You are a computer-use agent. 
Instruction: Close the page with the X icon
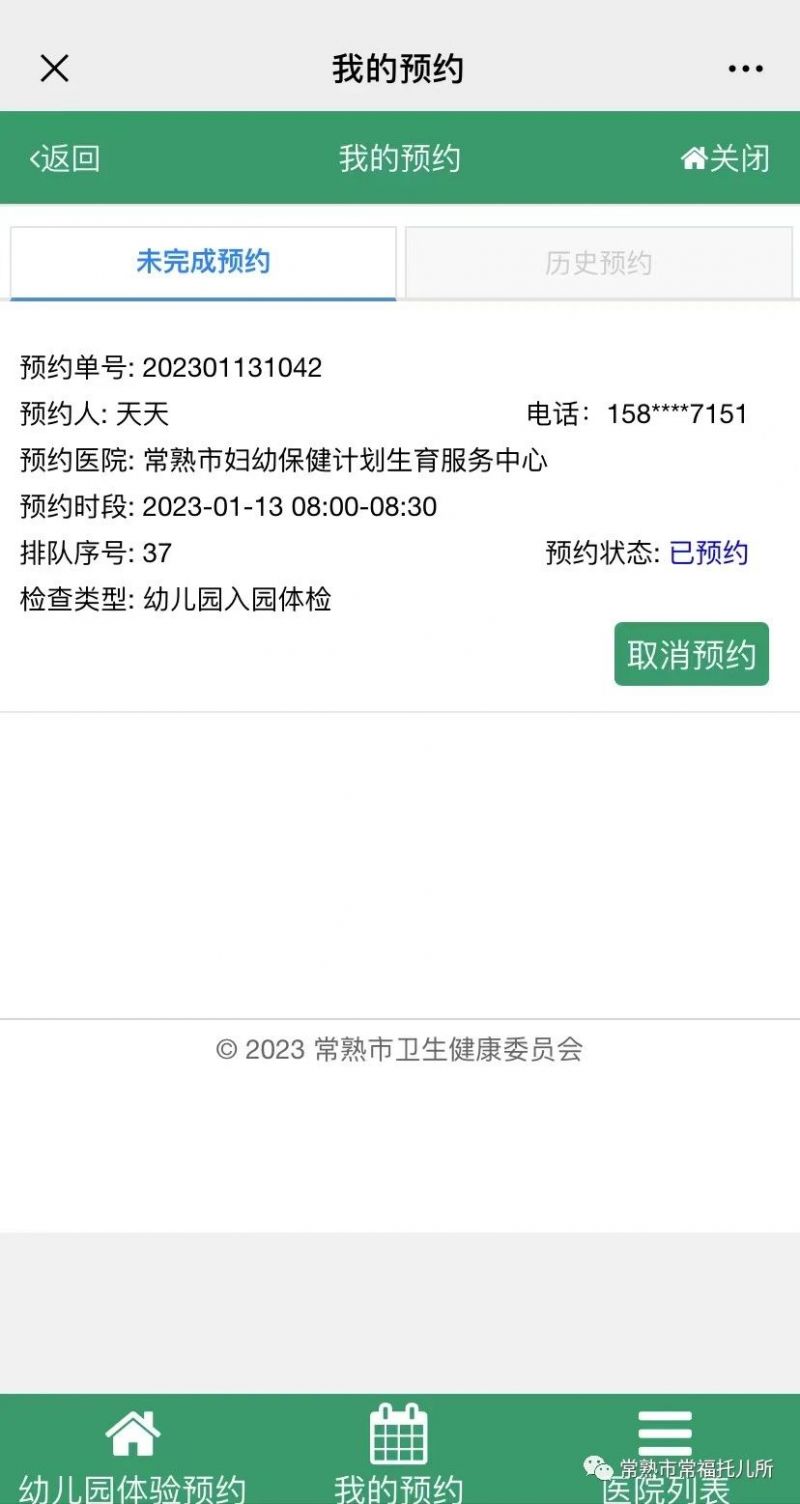(54, 68)
